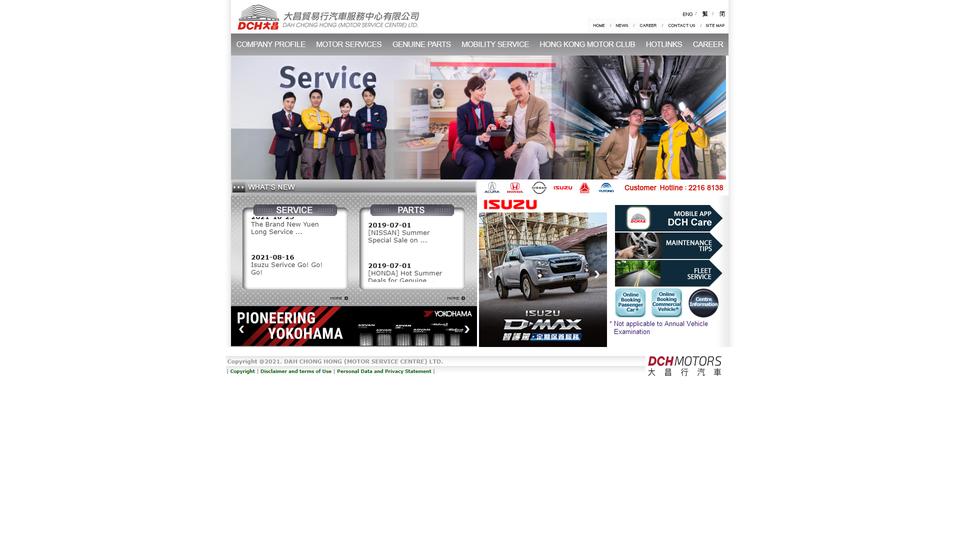This screenshot has height=540, width=960.
Task: View Maintenance Tips
Action: point(668,246)
